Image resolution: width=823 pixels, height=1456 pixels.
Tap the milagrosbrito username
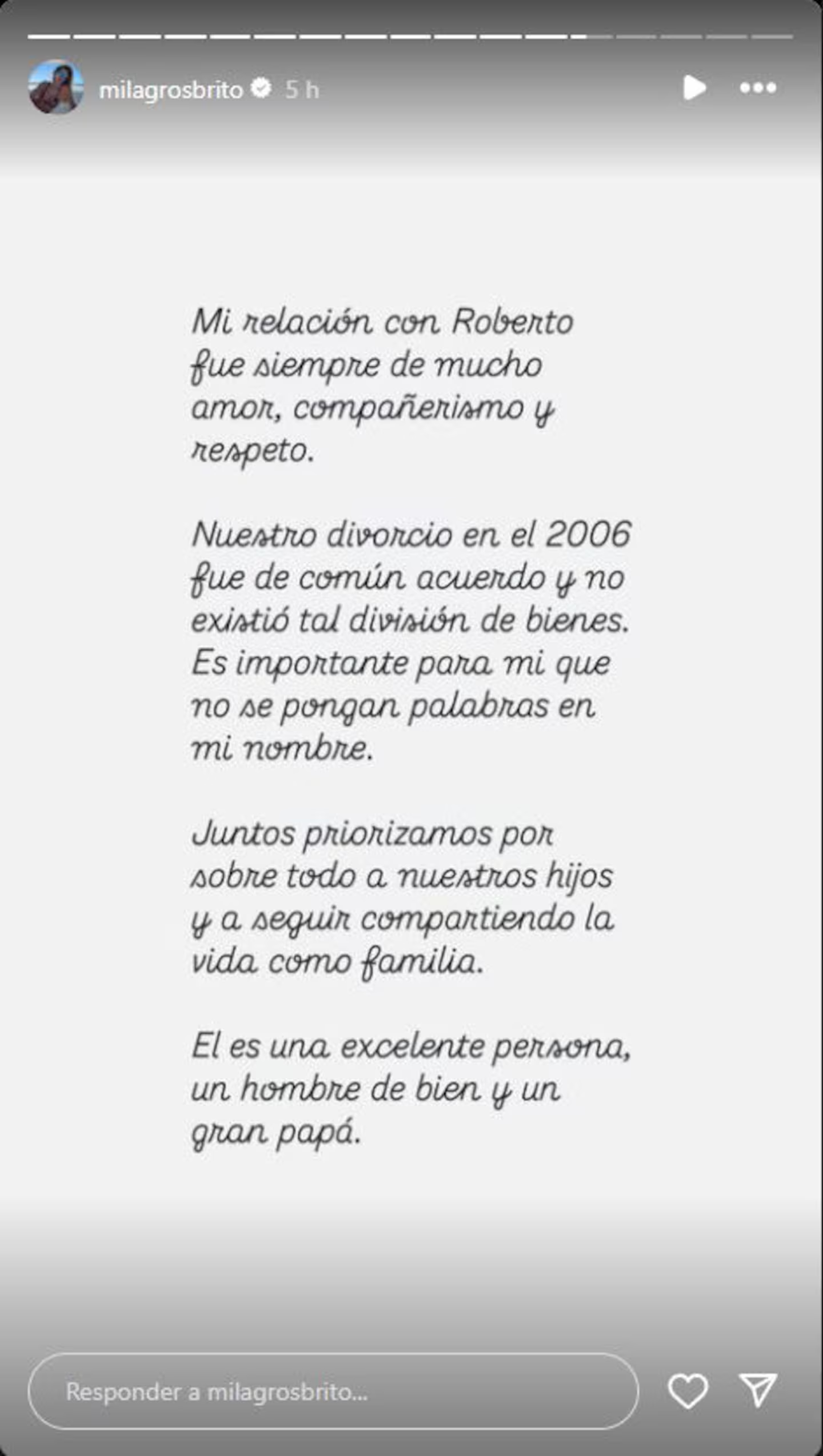pyautogui.click(x=171, y=90)
